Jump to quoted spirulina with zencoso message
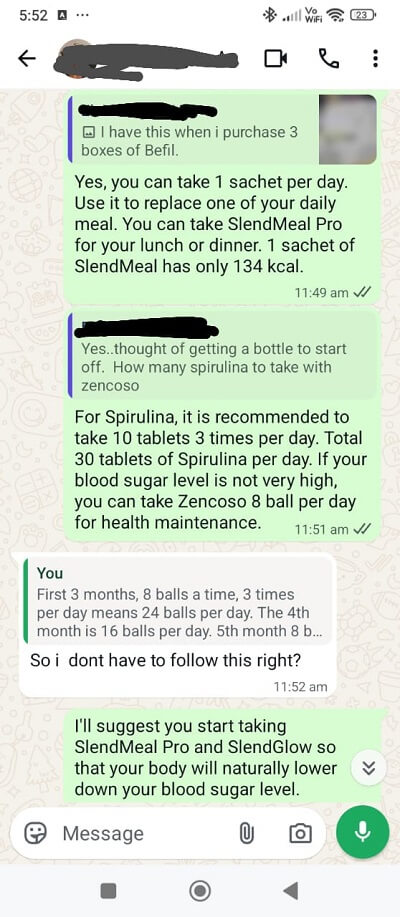The image size is (400, 917). pyautogui.click(x=222, y=357)
